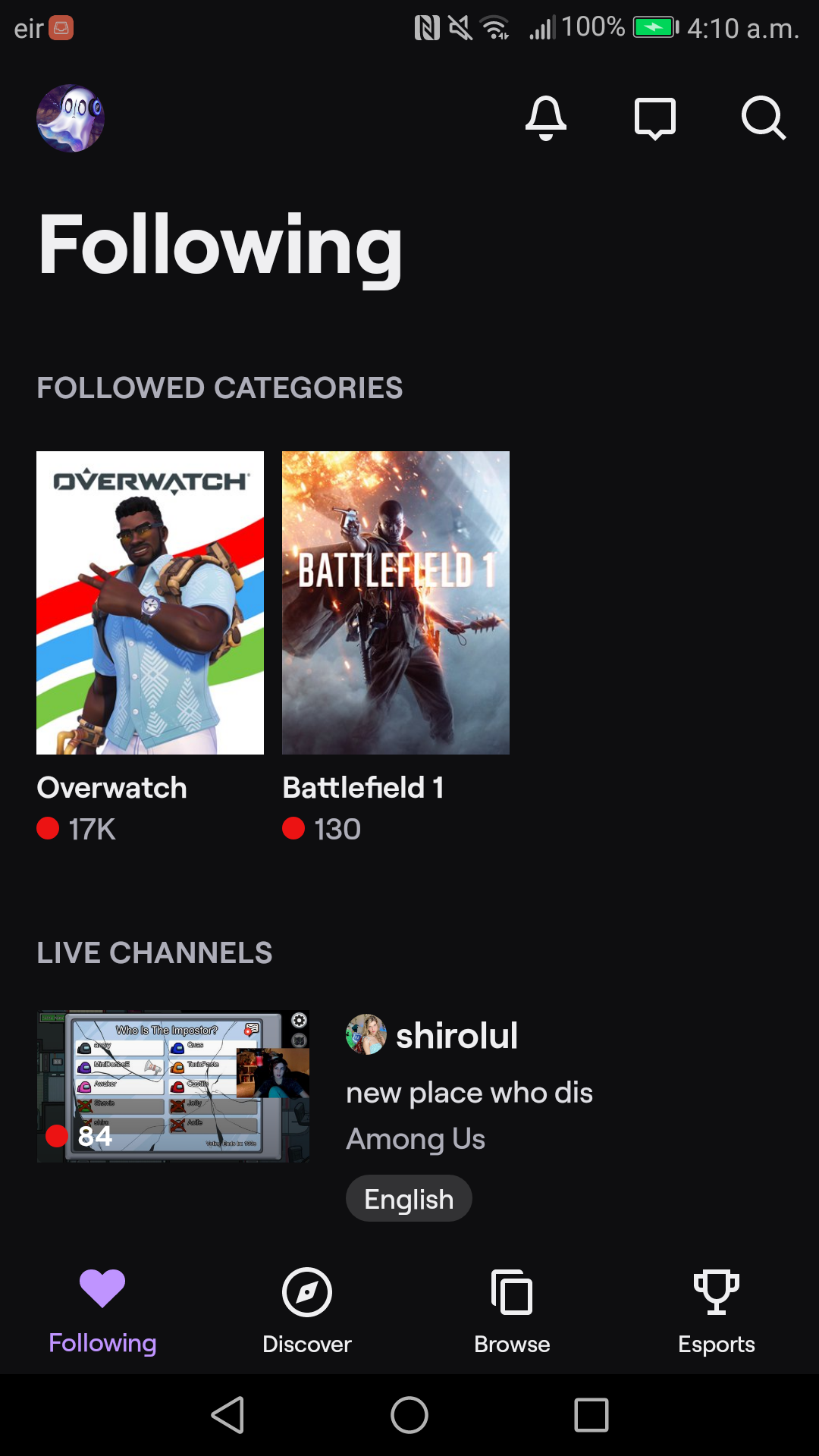Open the notifications bell
The image size is (819, 1456).
[546, 118]
